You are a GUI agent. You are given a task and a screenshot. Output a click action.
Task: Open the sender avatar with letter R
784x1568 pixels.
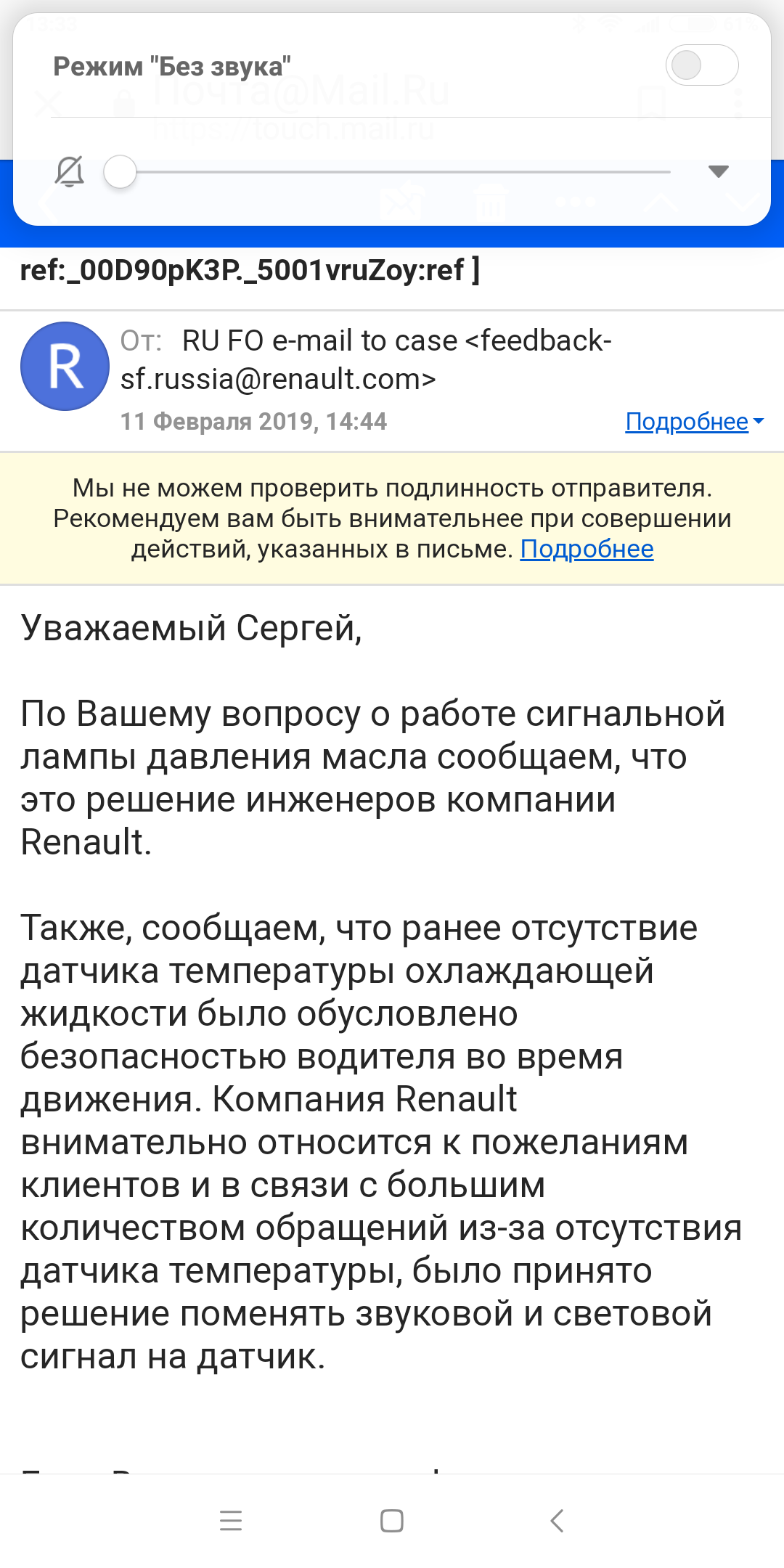click(x=65, y=366)
